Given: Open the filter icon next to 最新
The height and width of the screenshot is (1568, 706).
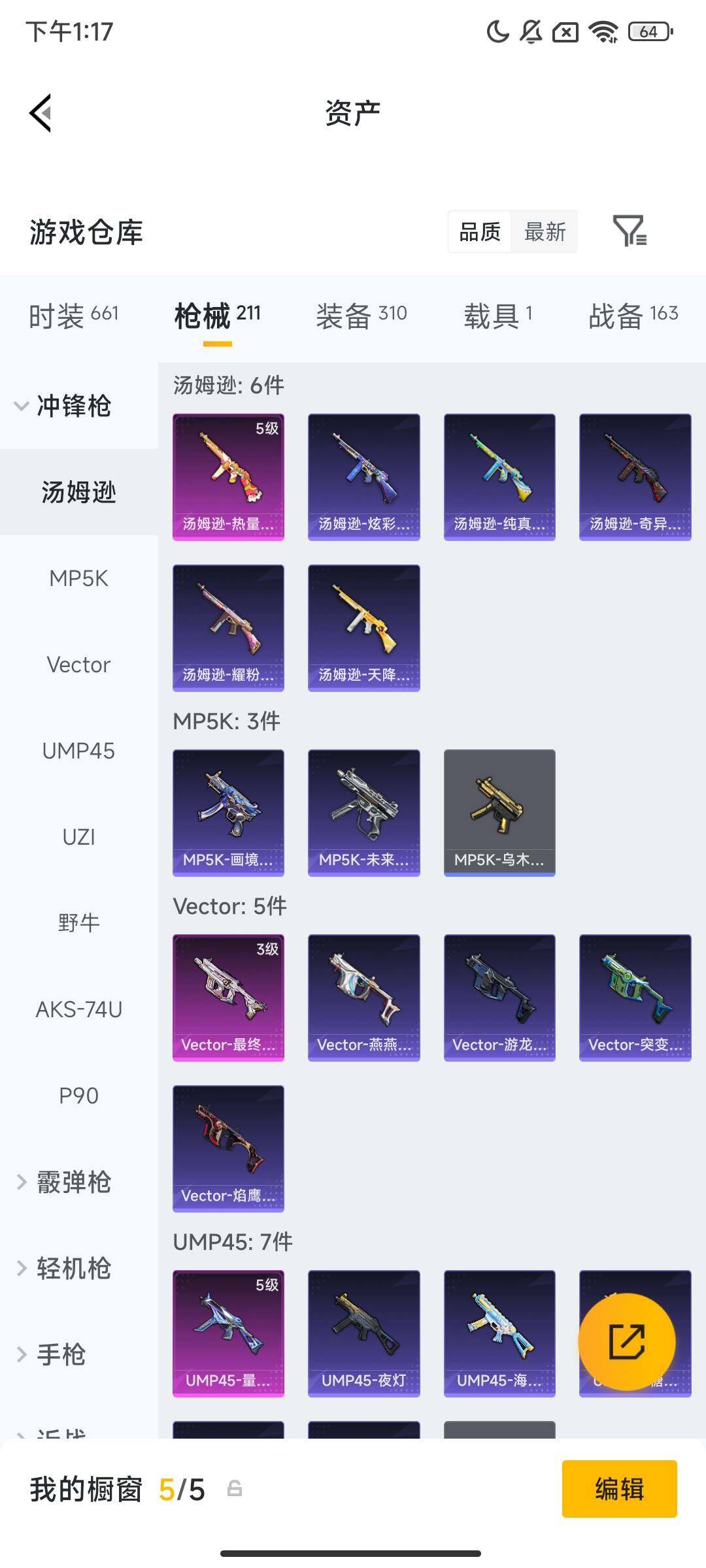Looking at the screenshot, I should tap(630, 231).
